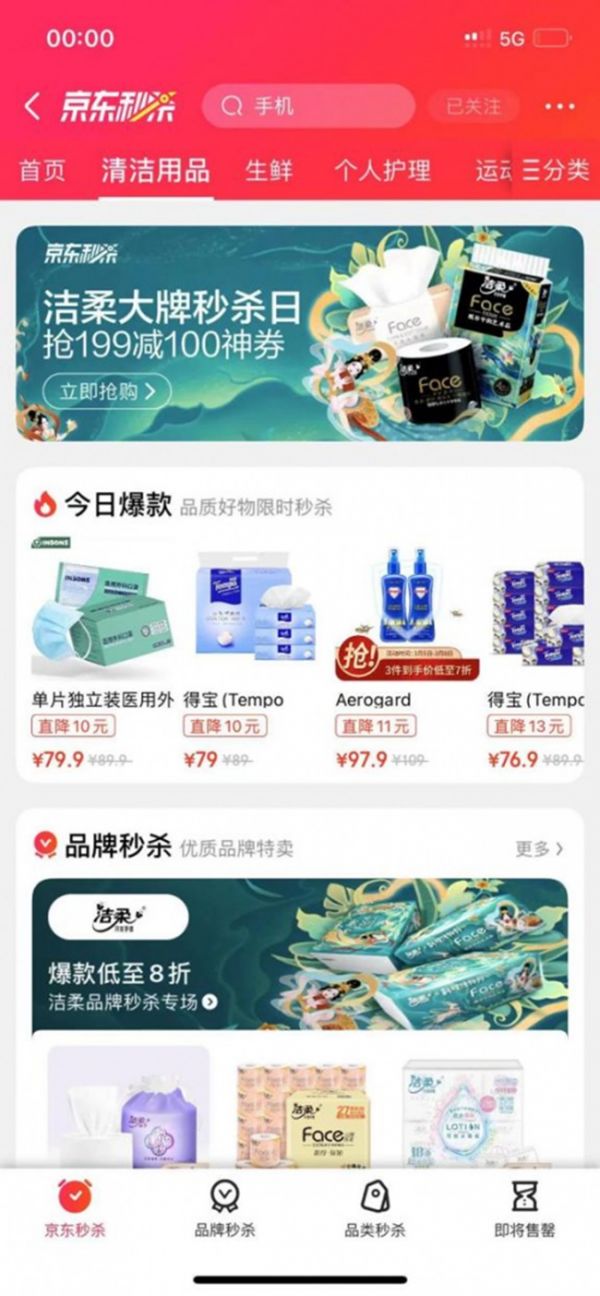Tap the search box showing 手机
Image resolution: width=600 pixels, height=1296 pixels.
pyautogui.click(x=308, y=106)
